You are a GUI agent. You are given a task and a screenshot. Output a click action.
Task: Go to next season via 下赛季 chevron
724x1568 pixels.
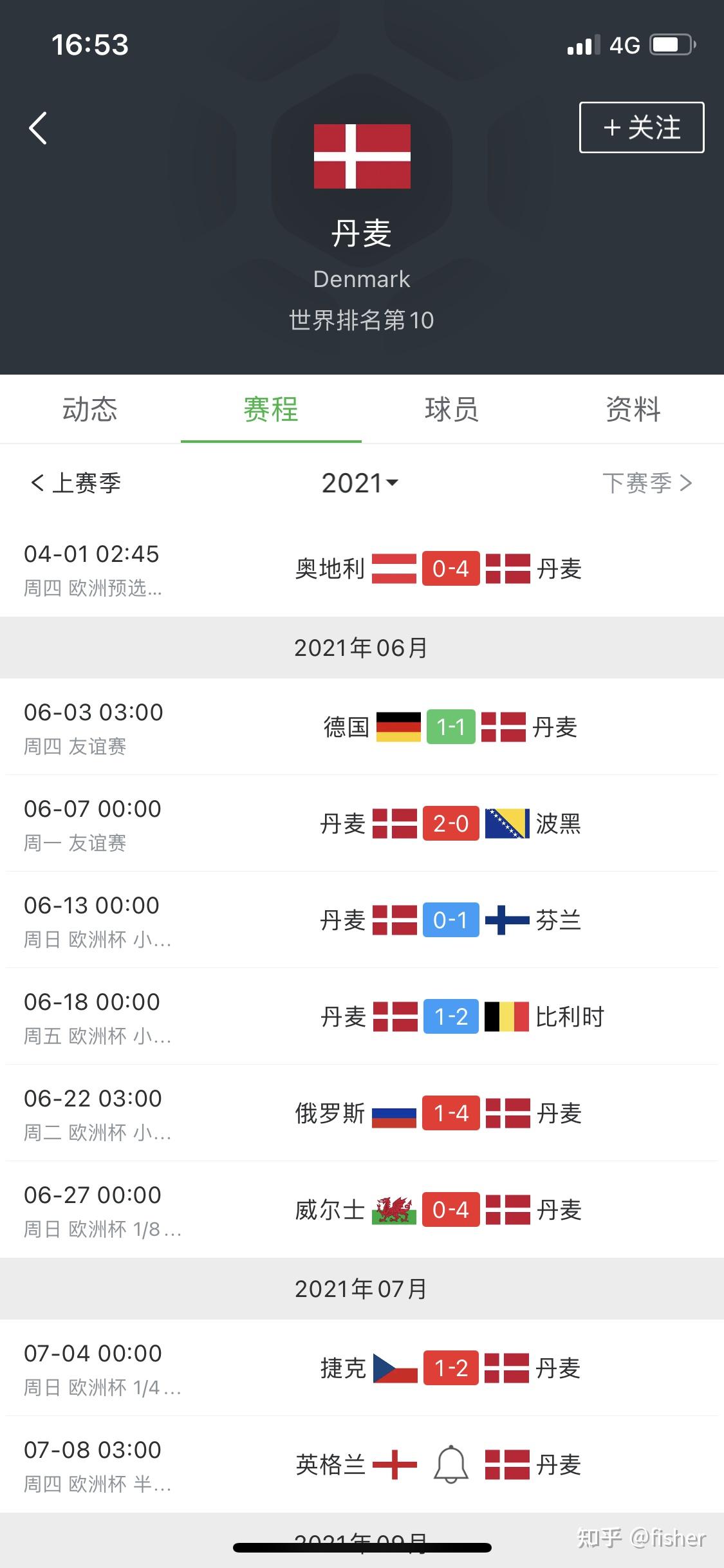pyautogui.click(x=648, y=483)
